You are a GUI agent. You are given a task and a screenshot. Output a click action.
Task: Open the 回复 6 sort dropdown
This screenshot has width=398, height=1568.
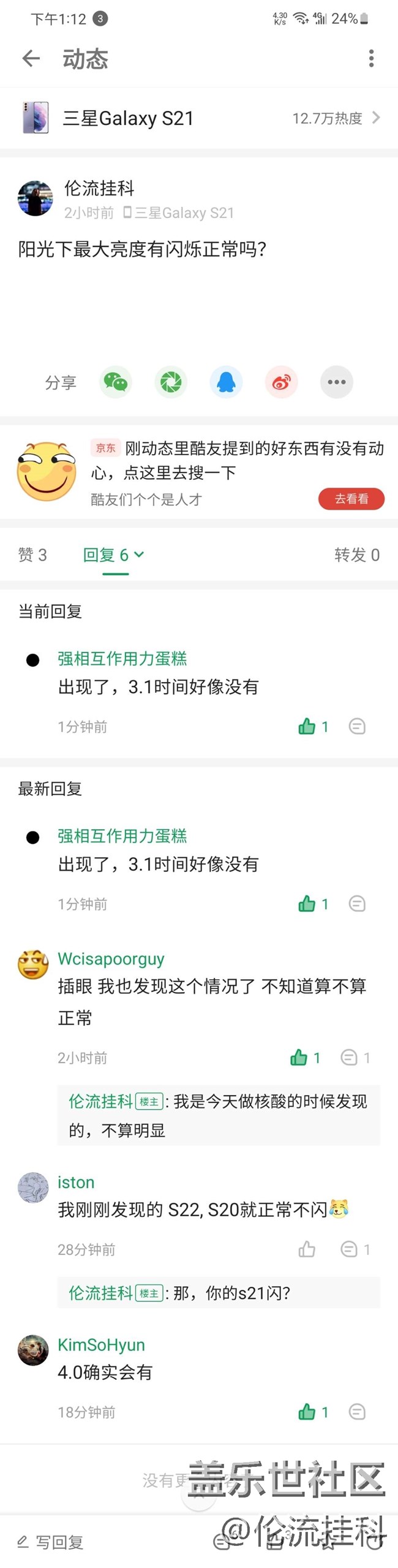click(x=114, y=555)
